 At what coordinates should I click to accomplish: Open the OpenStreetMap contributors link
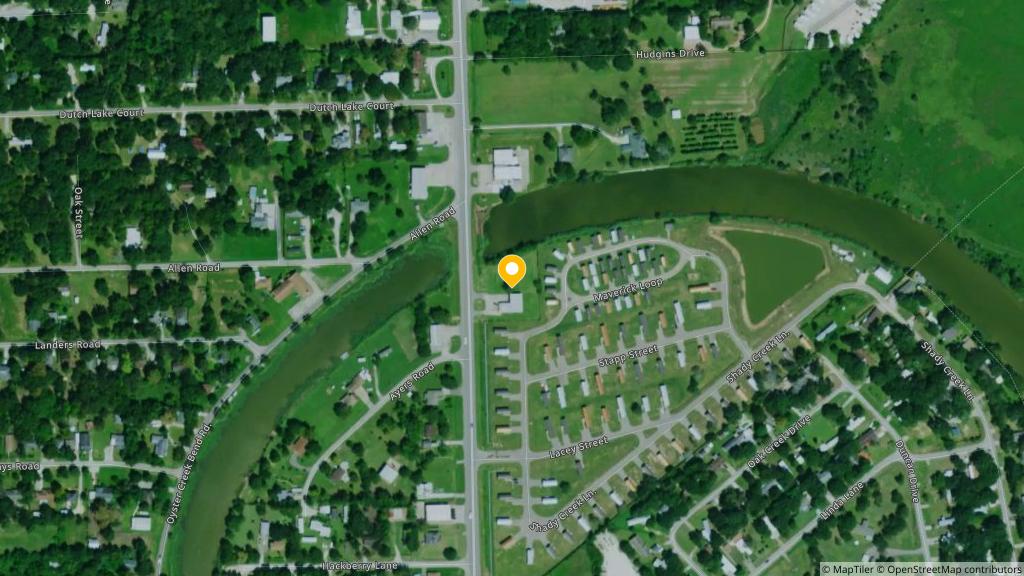pyautogui.click(x=949, y=569)
